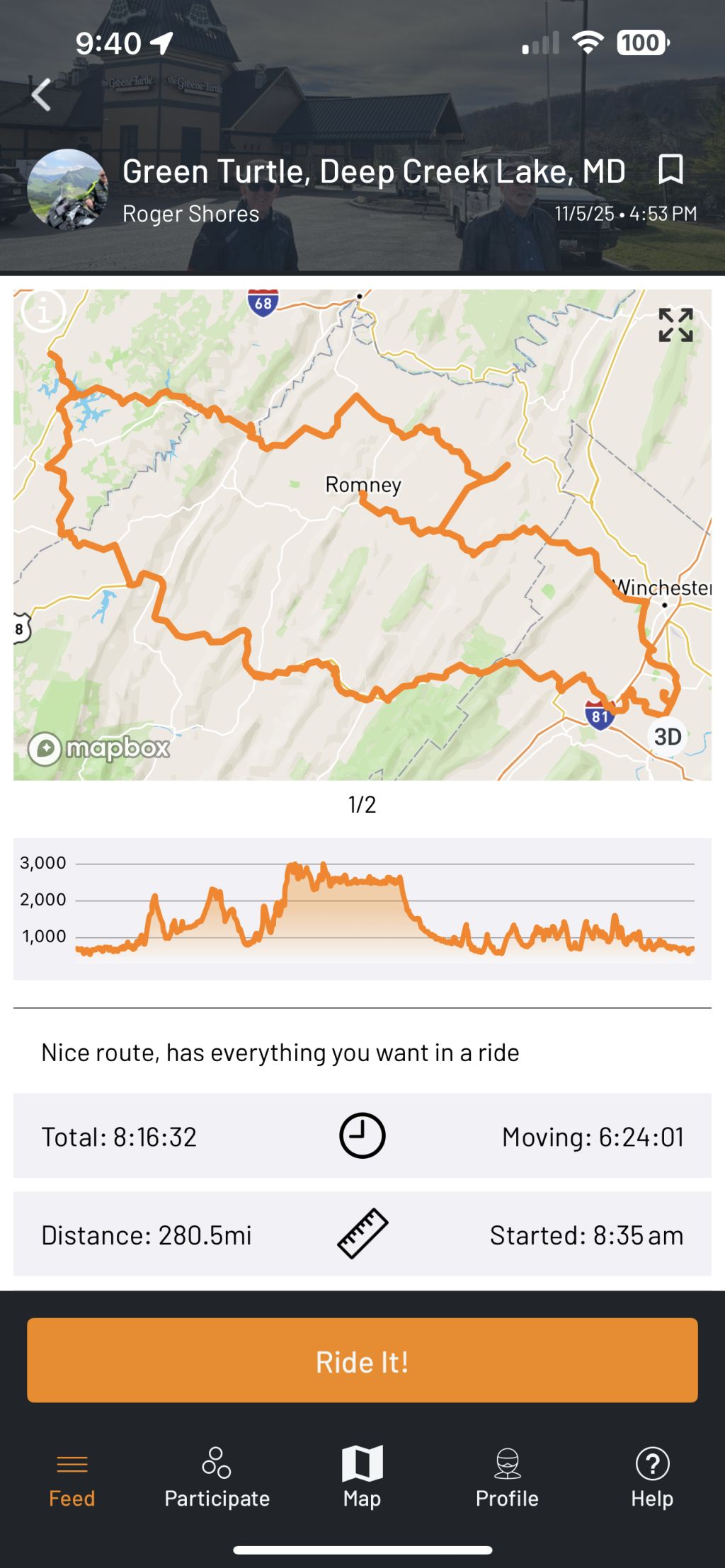Open the map info icon
This screenshot has height=1568, width=725.
click(x=44, y=310)
